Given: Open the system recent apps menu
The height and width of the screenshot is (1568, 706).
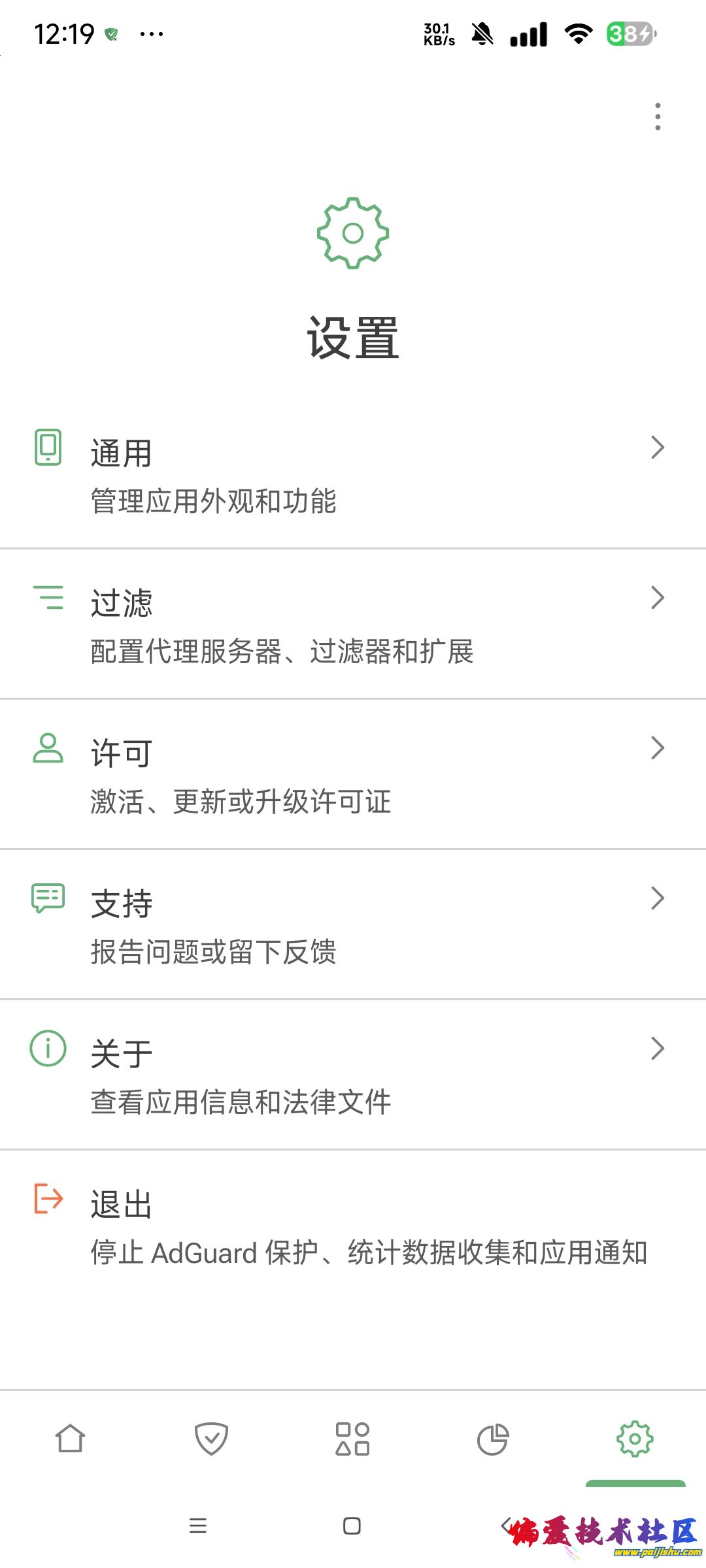Looking at the screenshot, I should point(198,1526).
